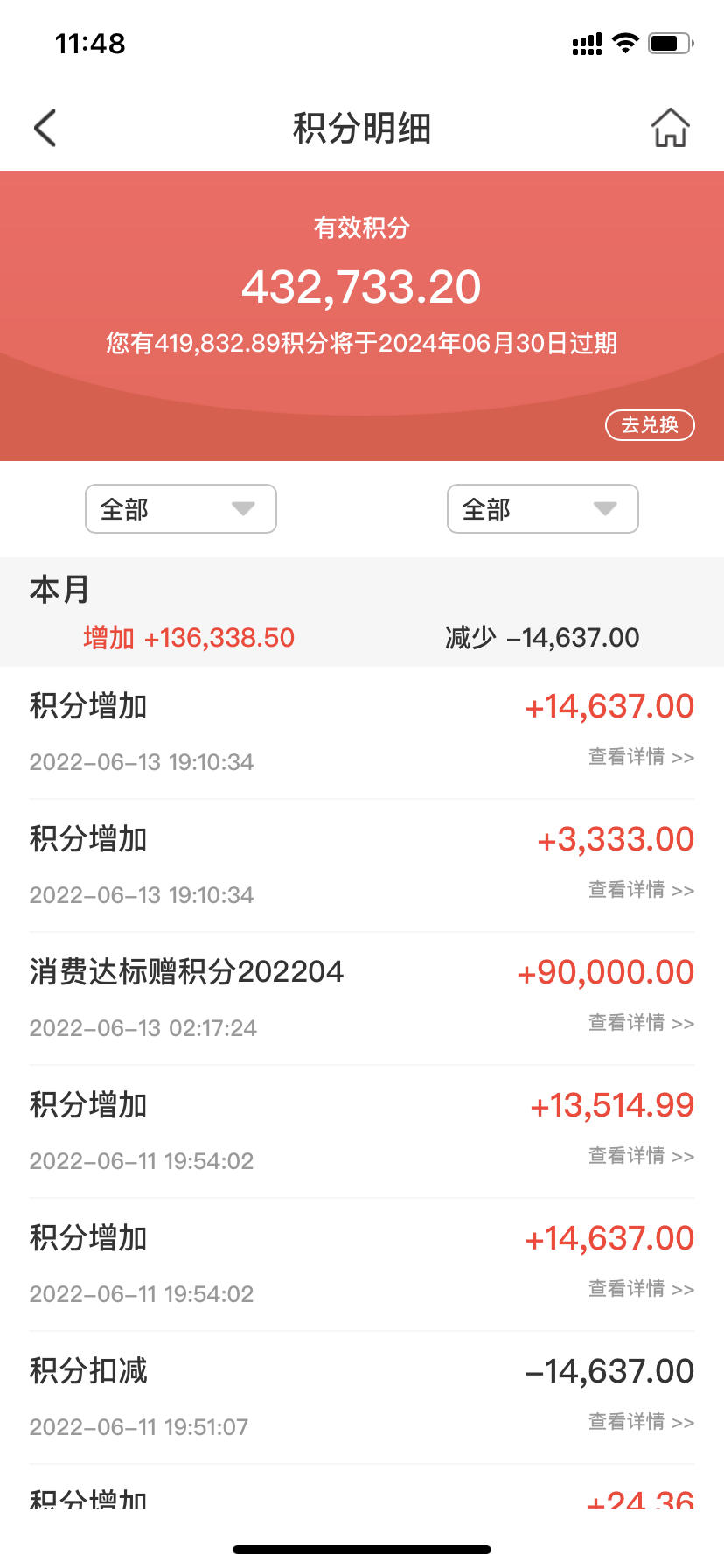The image size is (724, 1568).
Task: Open 查看详情 for 消费达标赠积分202204
Action: (x=641, y=1023)
